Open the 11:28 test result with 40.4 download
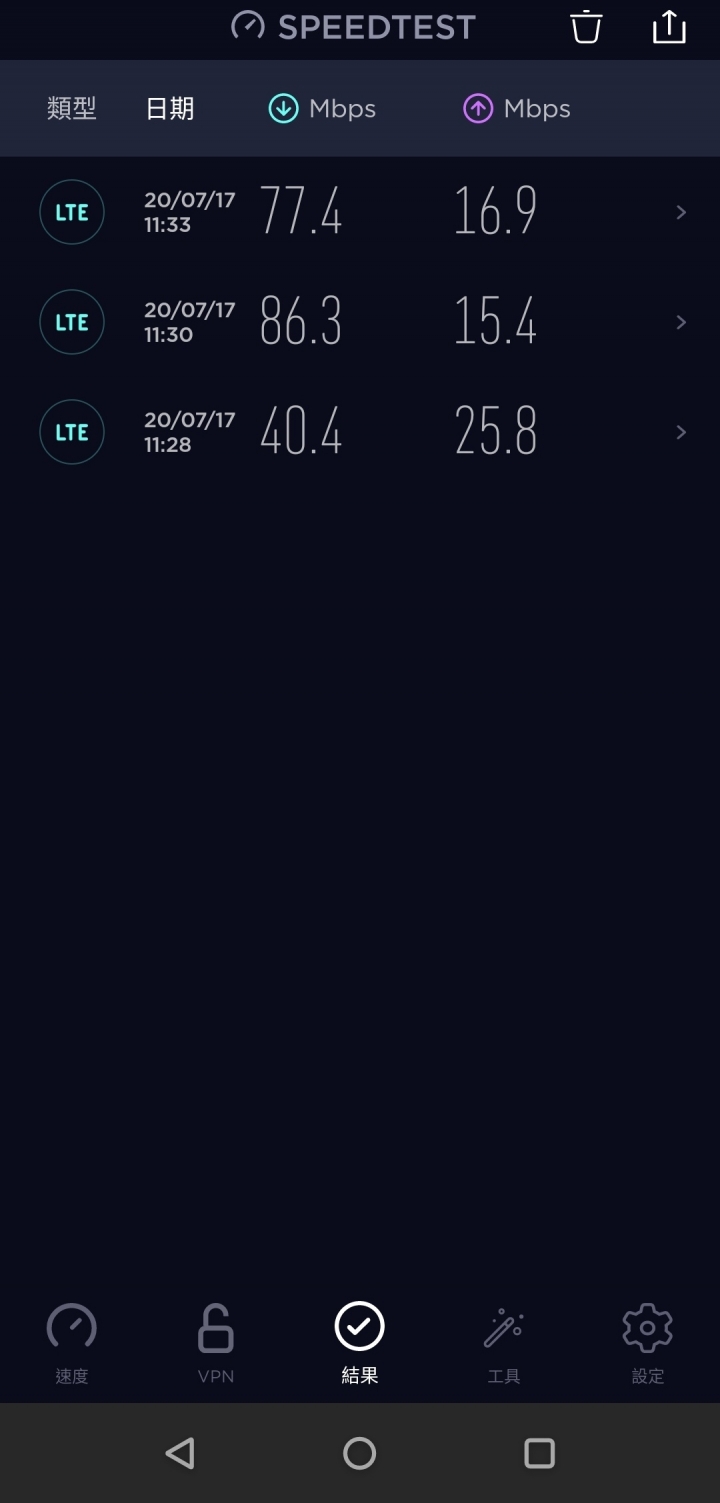This screenshot has width=720, height=1503. (x=360, y=432)
